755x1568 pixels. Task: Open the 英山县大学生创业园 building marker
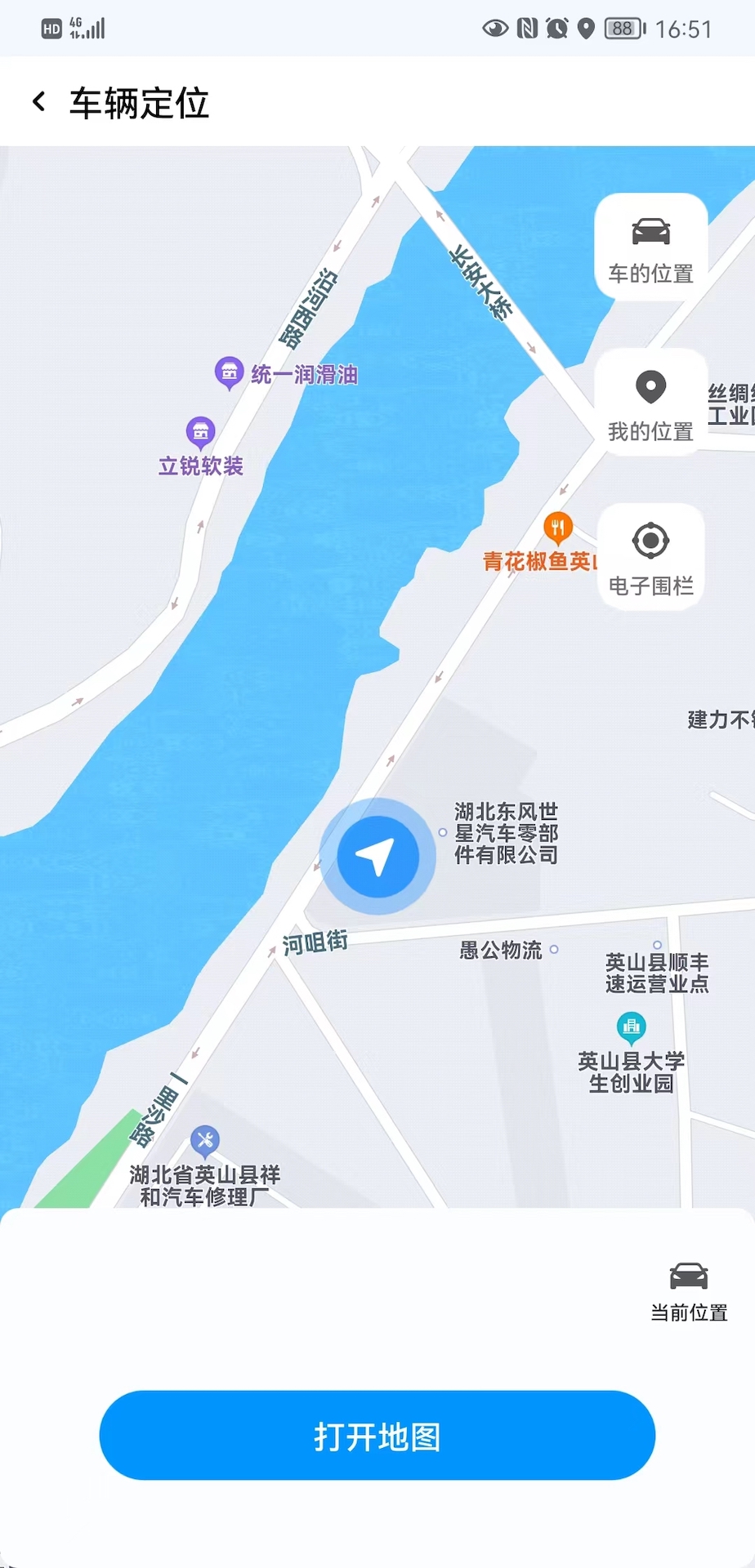click(x=630, y=1027)
